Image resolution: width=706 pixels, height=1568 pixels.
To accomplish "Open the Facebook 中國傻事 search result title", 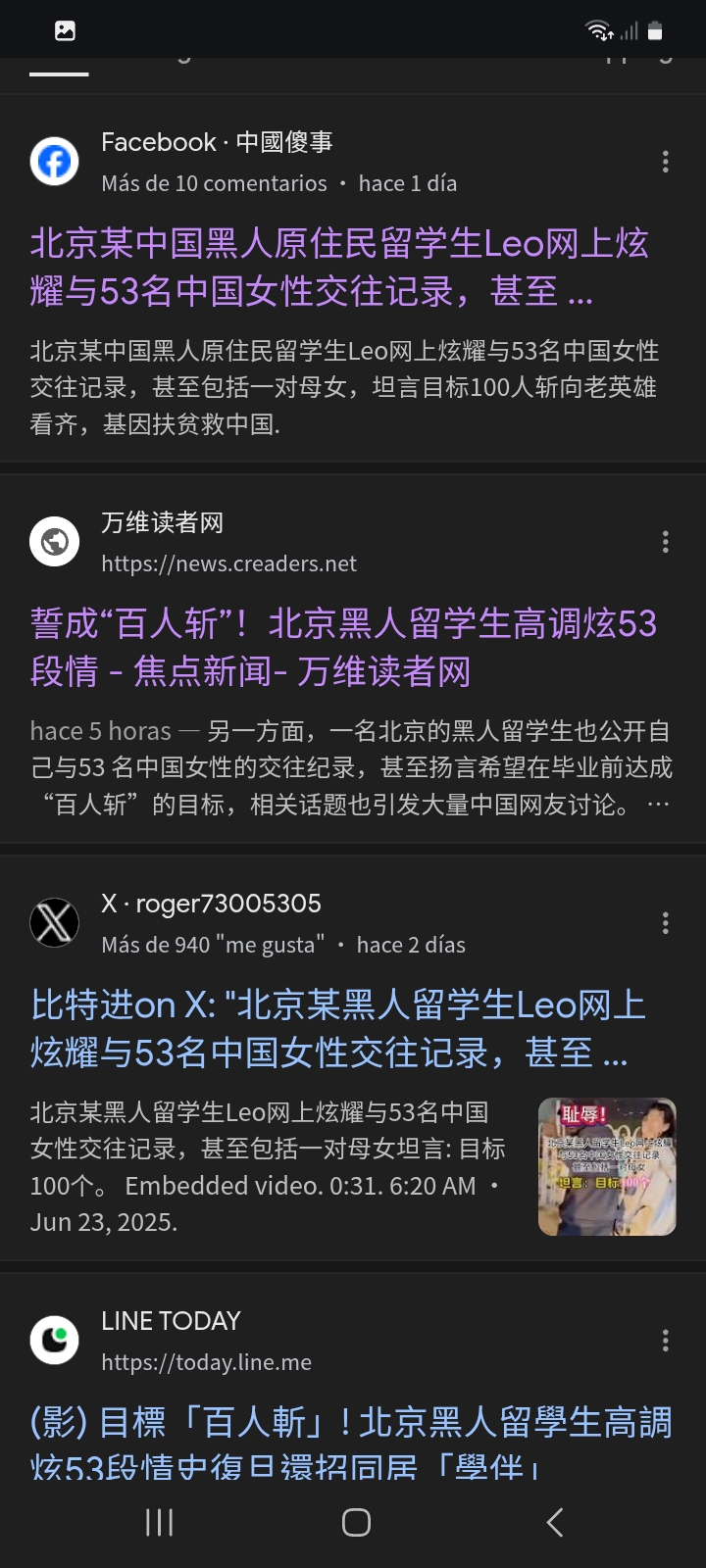I will [x=339, y=268].
